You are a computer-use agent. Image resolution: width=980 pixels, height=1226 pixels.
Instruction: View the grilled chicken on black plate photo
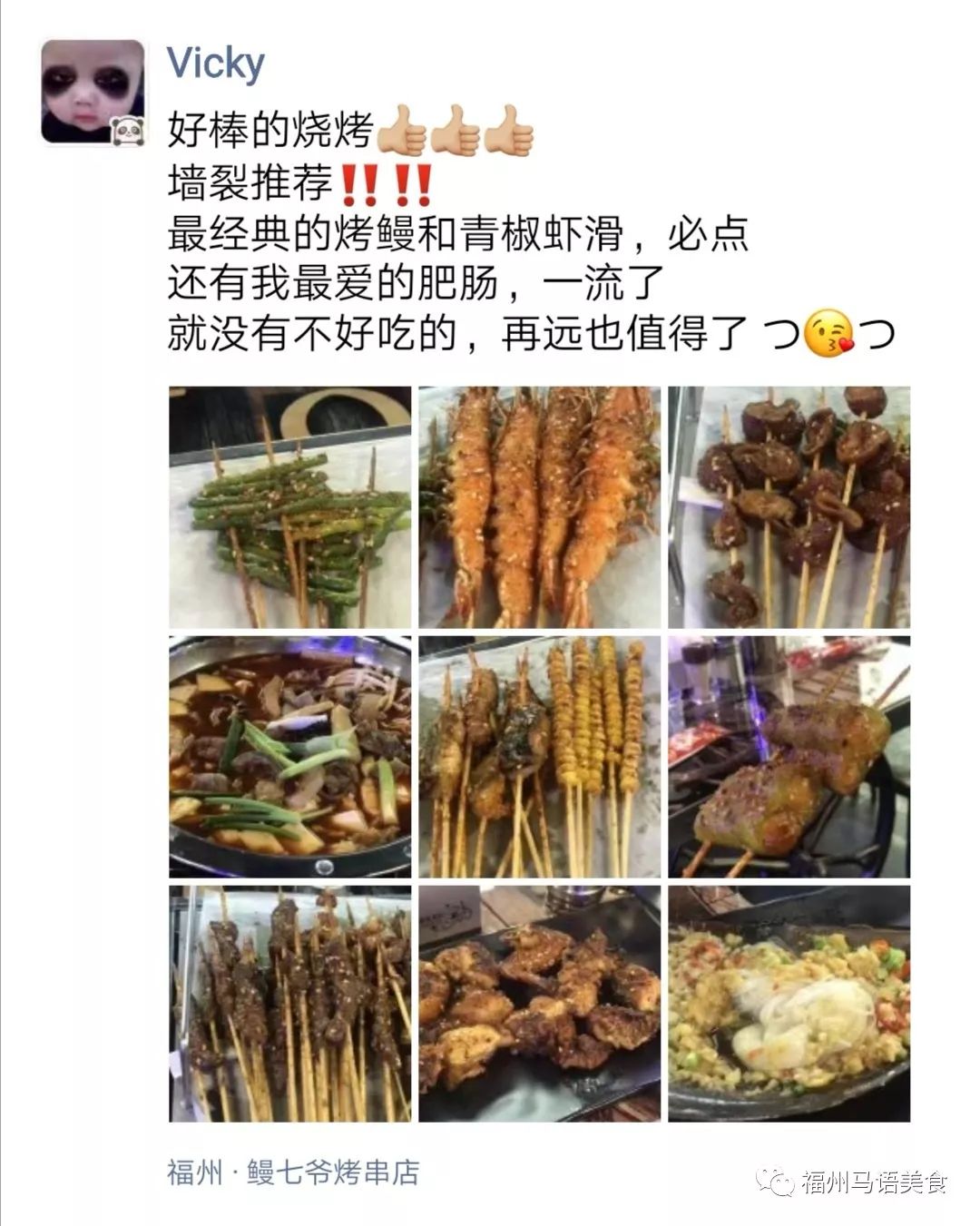click(x=540, y=1005)
